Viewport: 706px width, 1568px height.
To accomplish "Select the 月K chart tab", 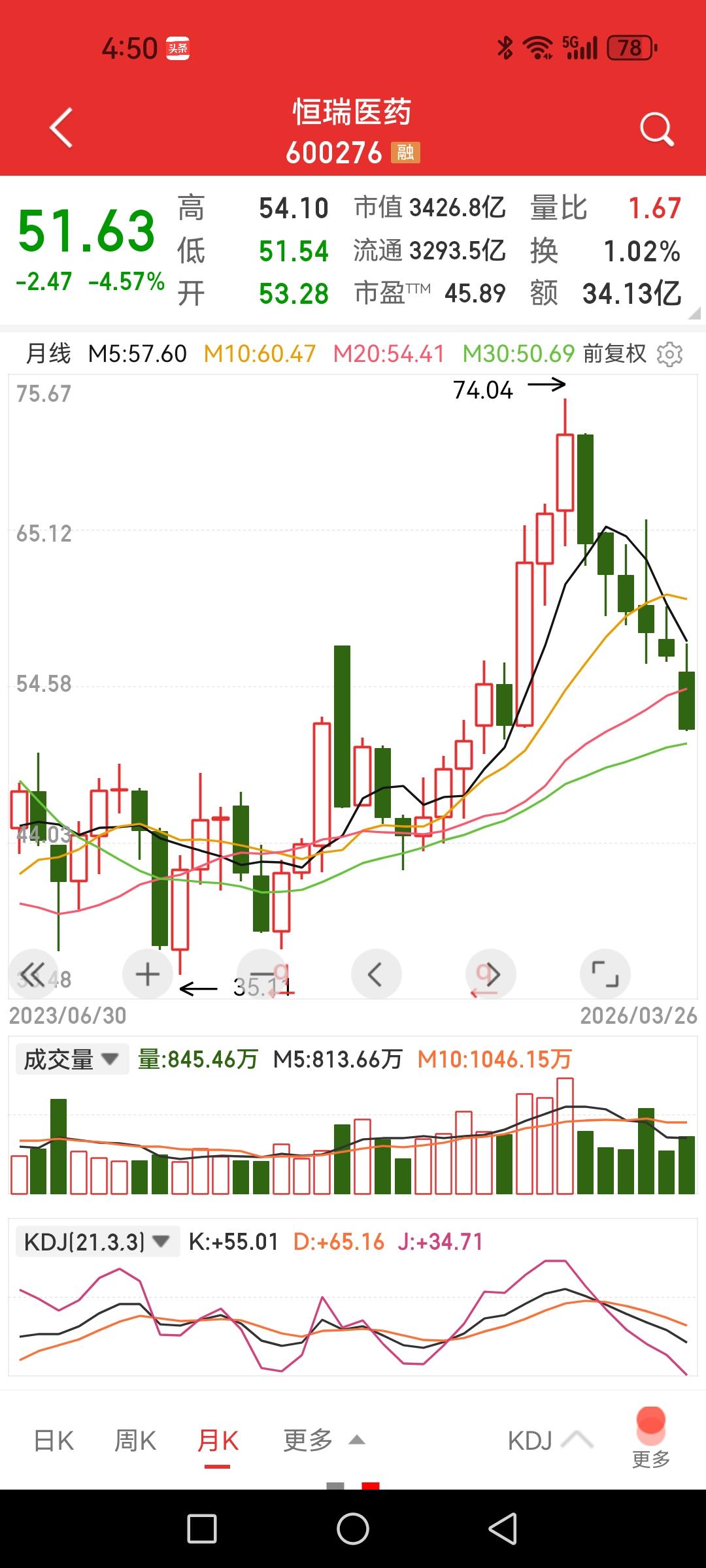I will pyautogui.click(x=218, y=1441).
